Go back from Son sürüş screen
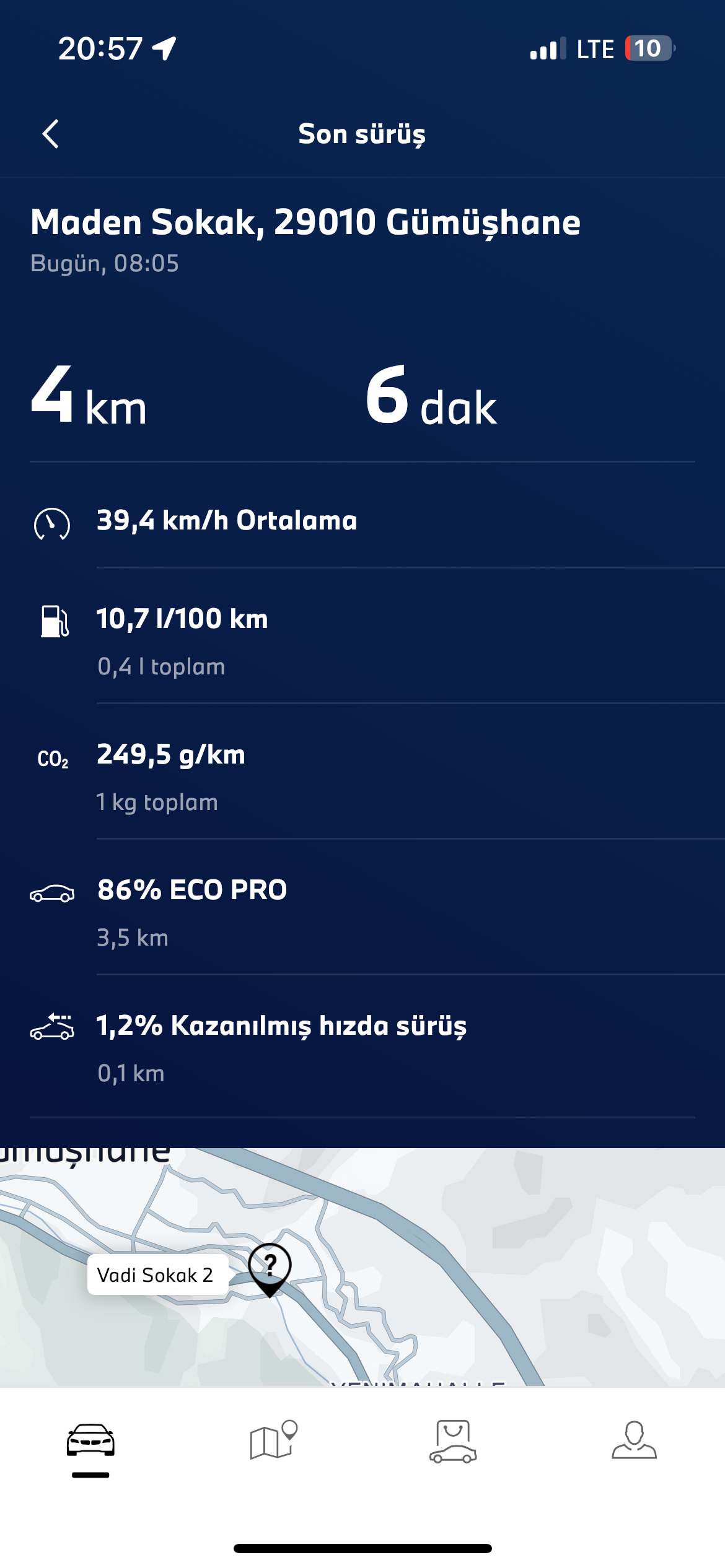Viewport: 725px width, 1568px height. pos(50,134)
